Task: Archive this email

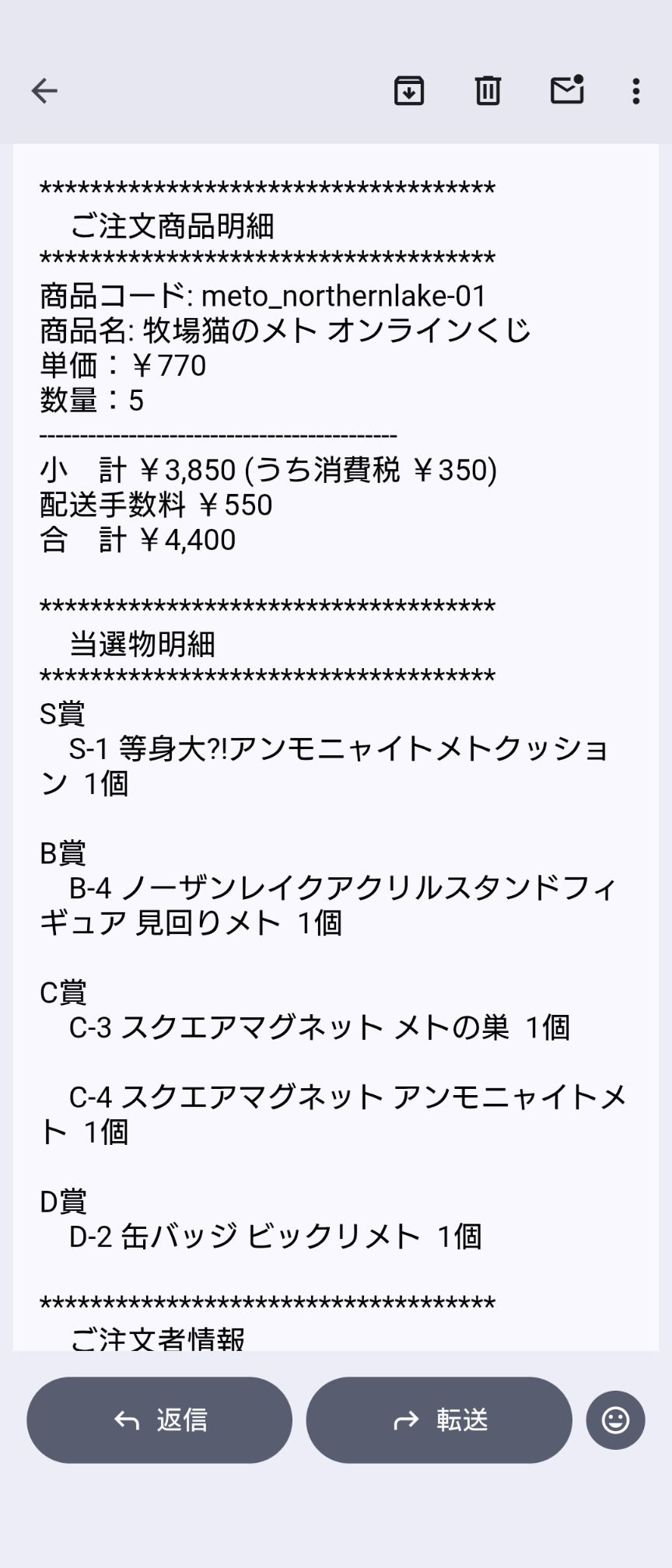Action: 409,91
